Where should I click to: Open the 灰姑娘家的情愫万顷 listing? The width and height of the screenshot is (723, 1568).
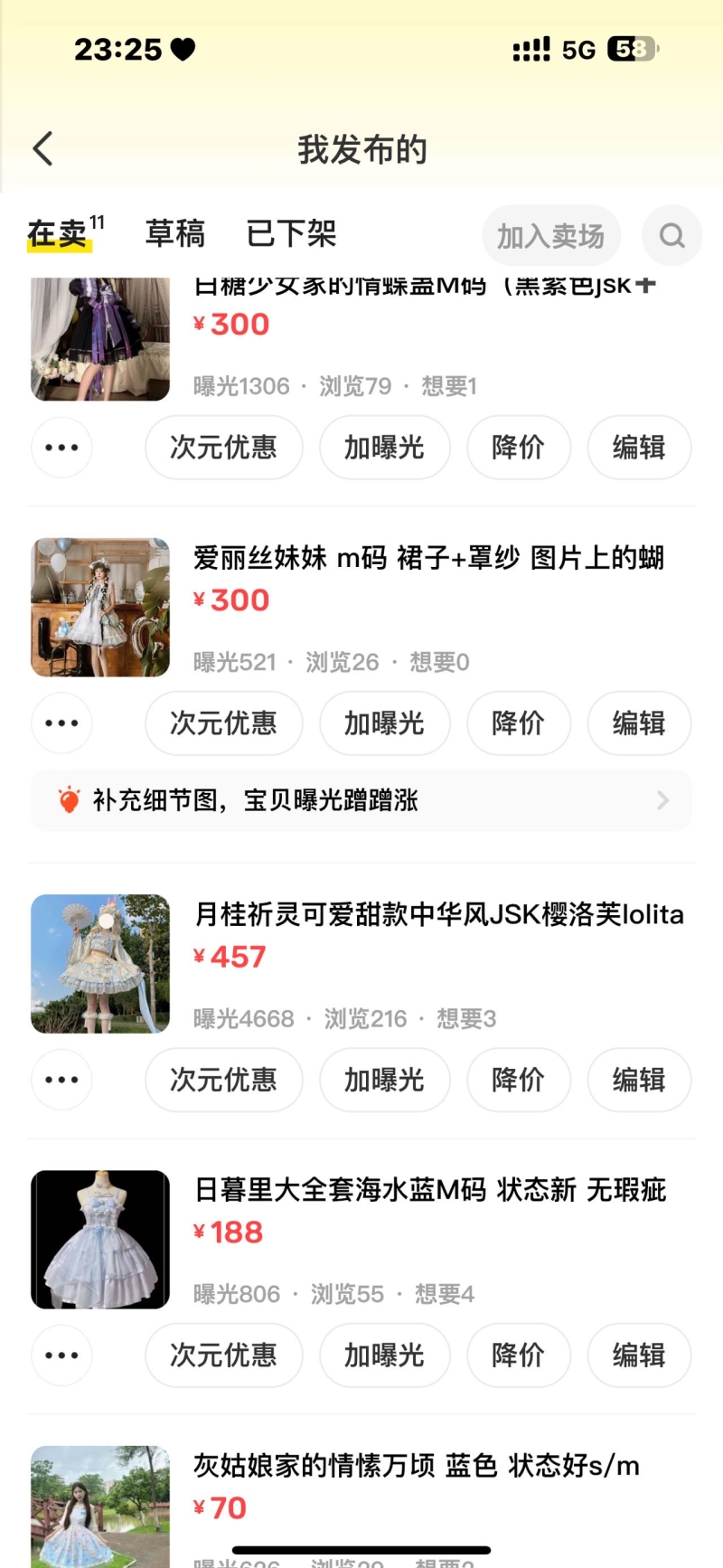tap(416, 1466)
